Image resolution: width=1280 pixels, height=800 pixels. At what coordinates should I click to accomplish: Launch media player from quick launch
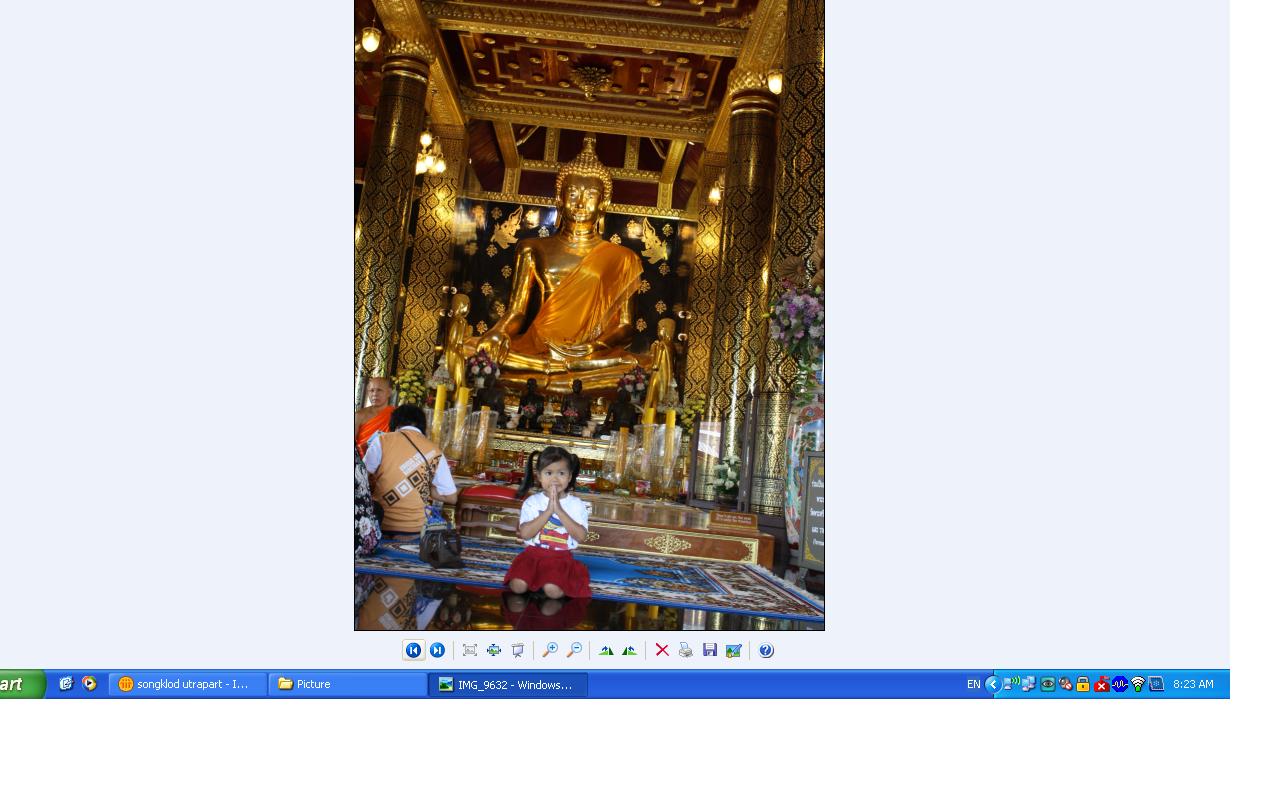(89, 684)
